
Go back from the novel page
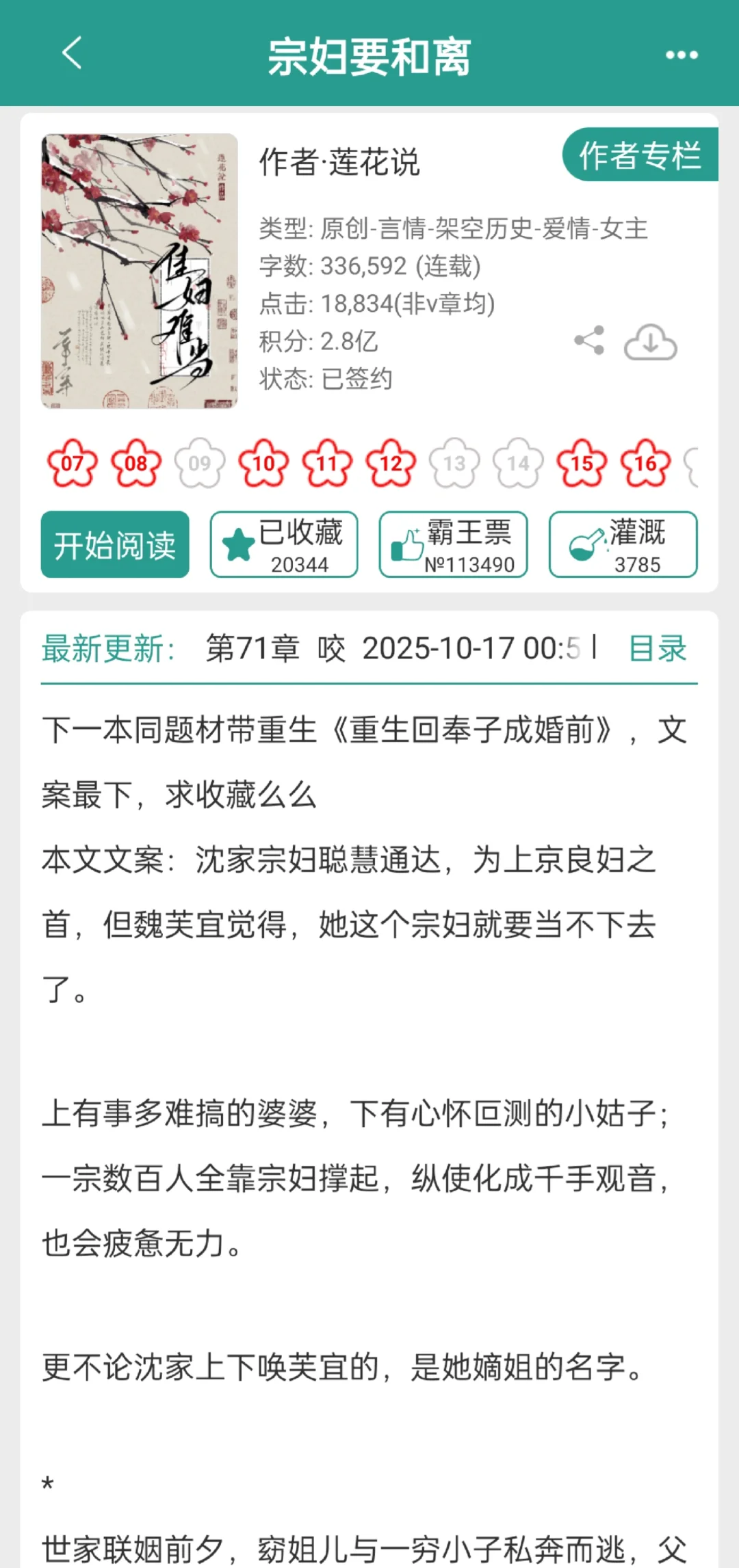coord(72,53)
